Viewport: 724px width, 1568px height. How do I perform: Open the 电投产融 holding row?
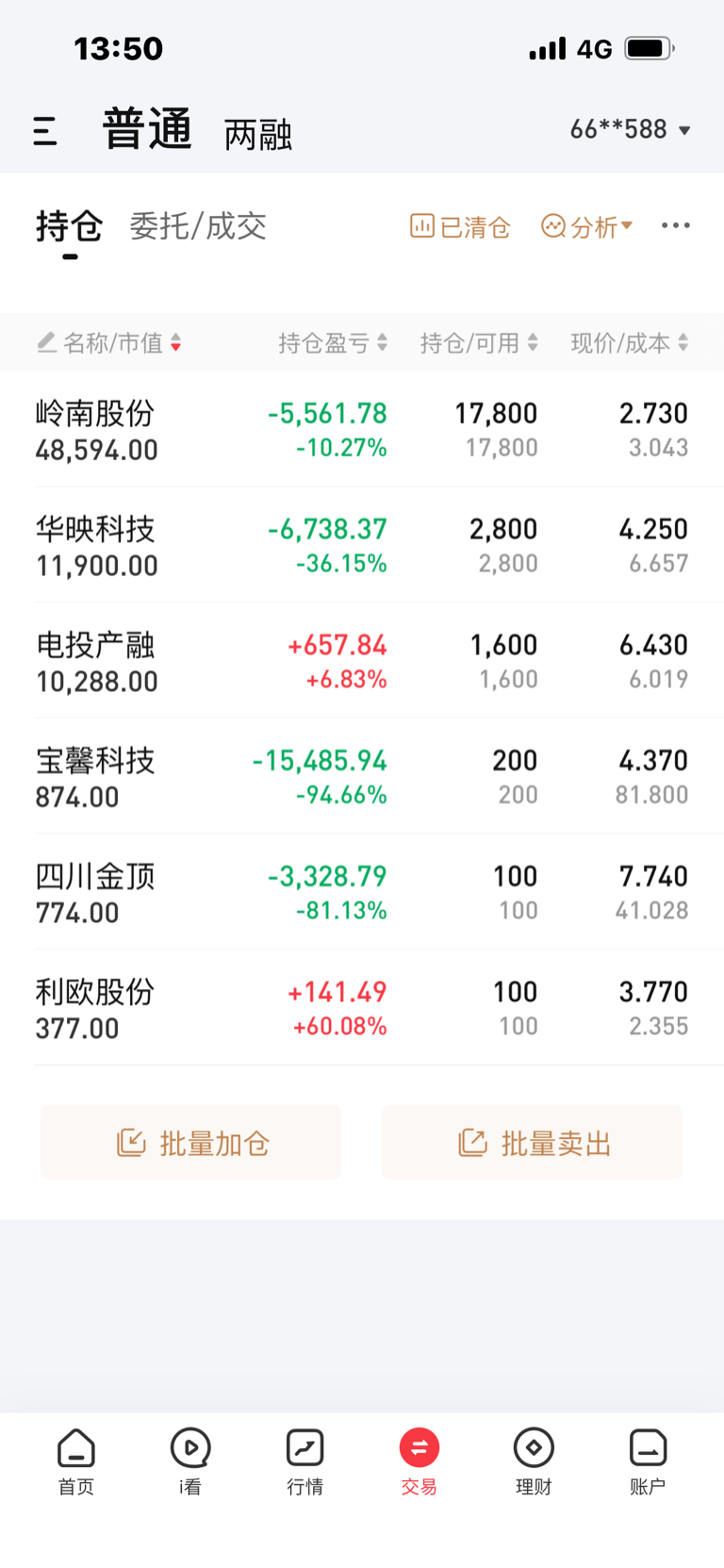click(x=362, y=661)
